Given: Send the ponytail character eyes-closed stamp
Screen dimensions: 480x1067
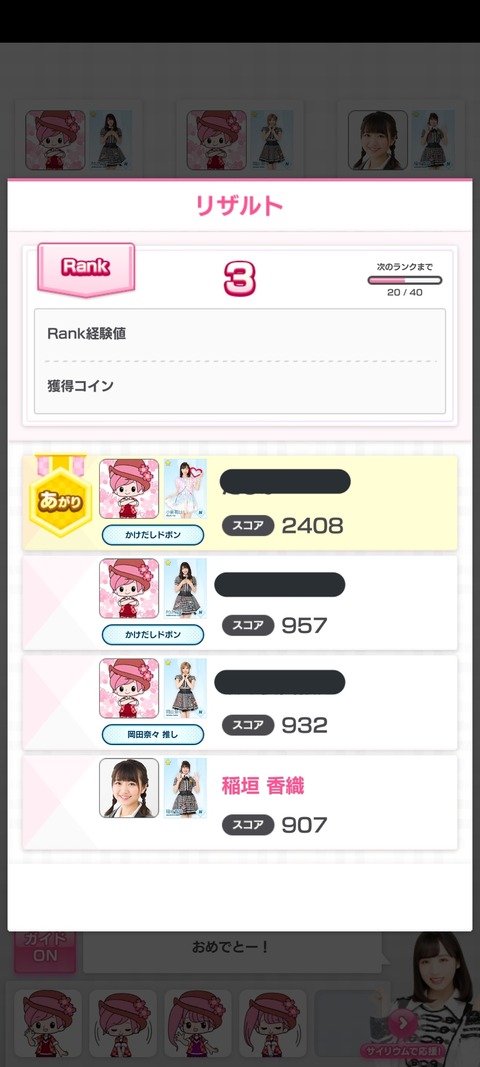Looking at the screenshot, I should (x=272, y=1023).
